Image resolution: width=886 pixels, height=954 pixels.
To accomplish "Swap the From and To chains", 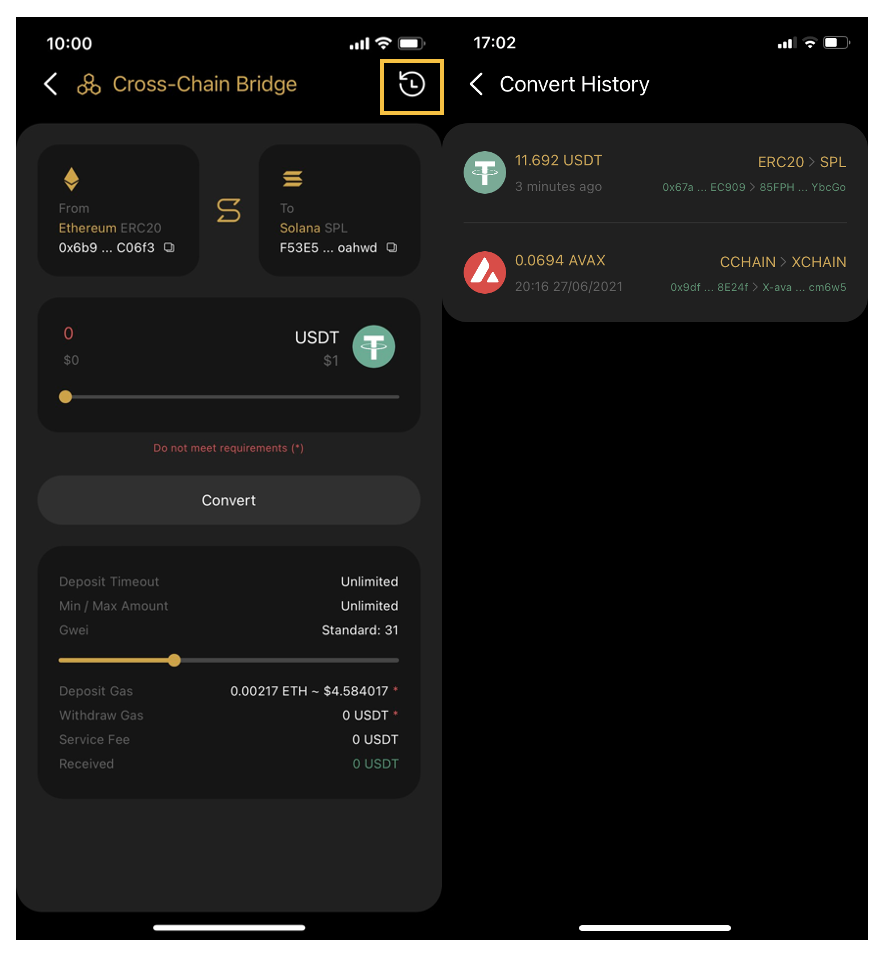I will tap(229, 210).
